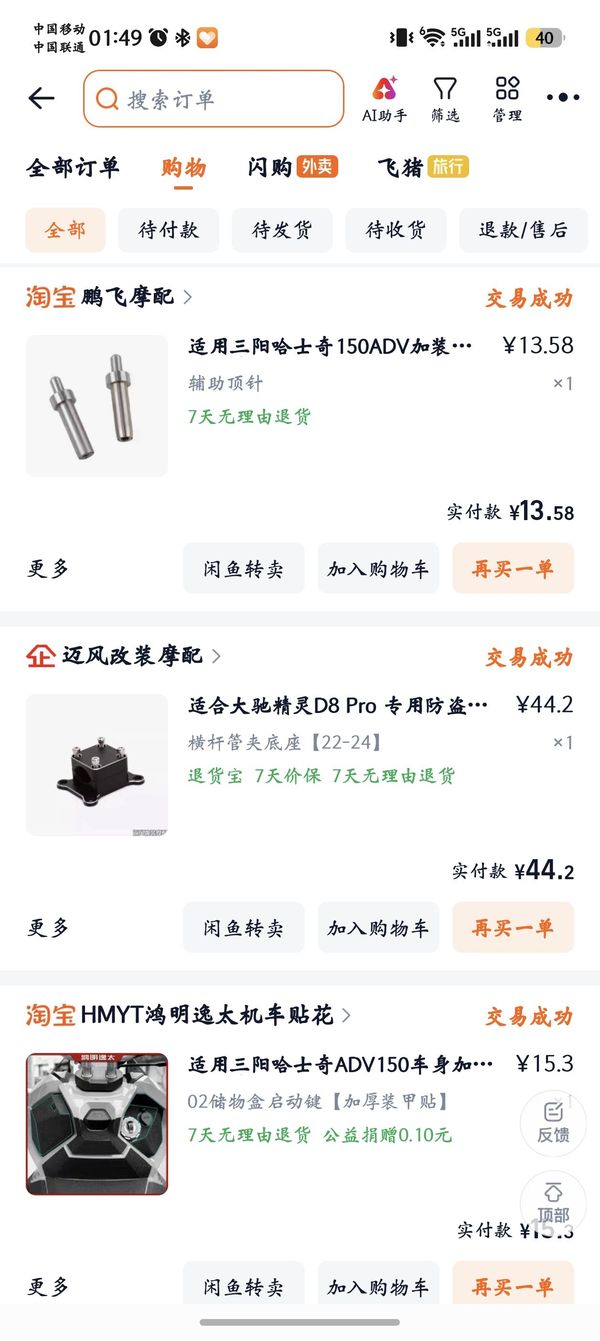Tap 再买一单 on the 鹏飞摩配 order

pos(513,569)
